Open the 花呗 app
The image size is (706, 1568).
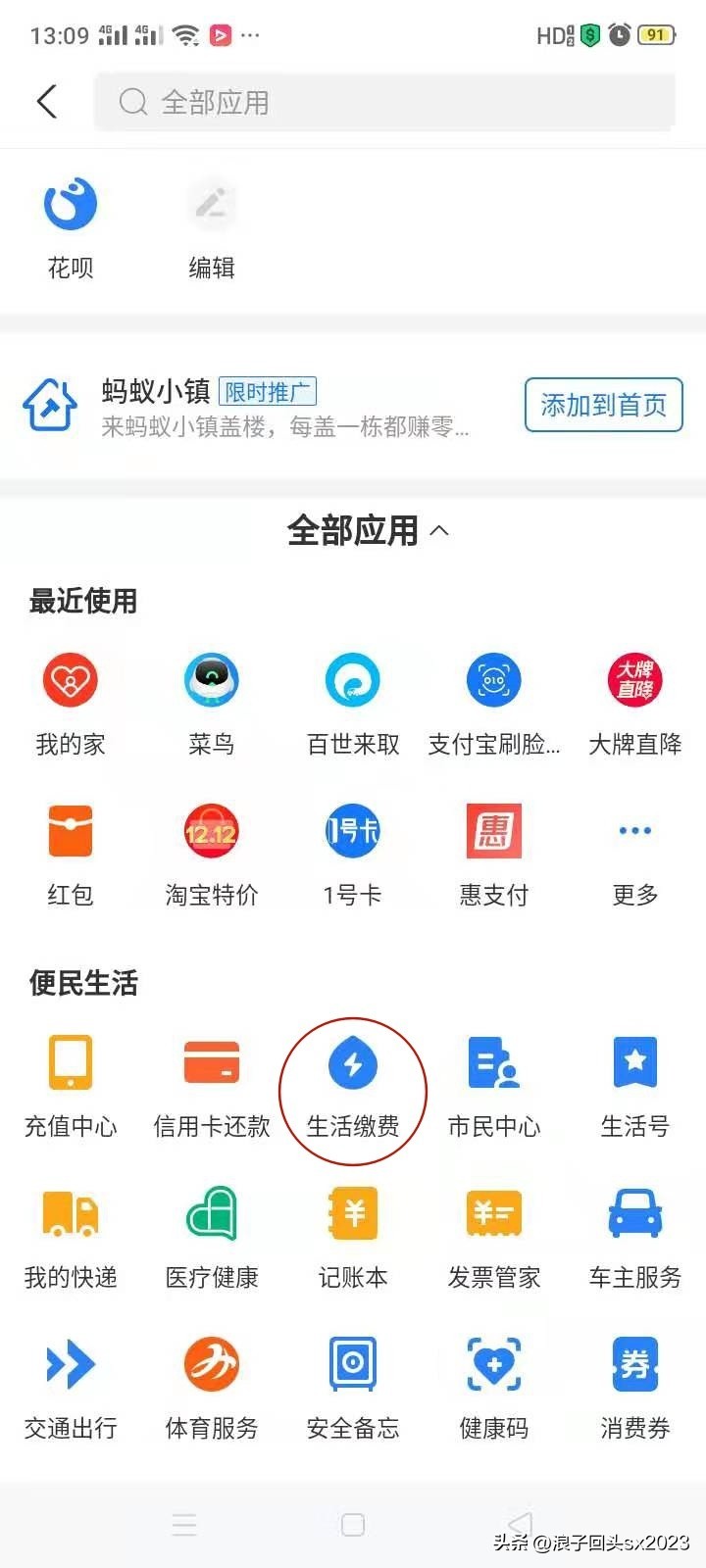coord(71,227)
